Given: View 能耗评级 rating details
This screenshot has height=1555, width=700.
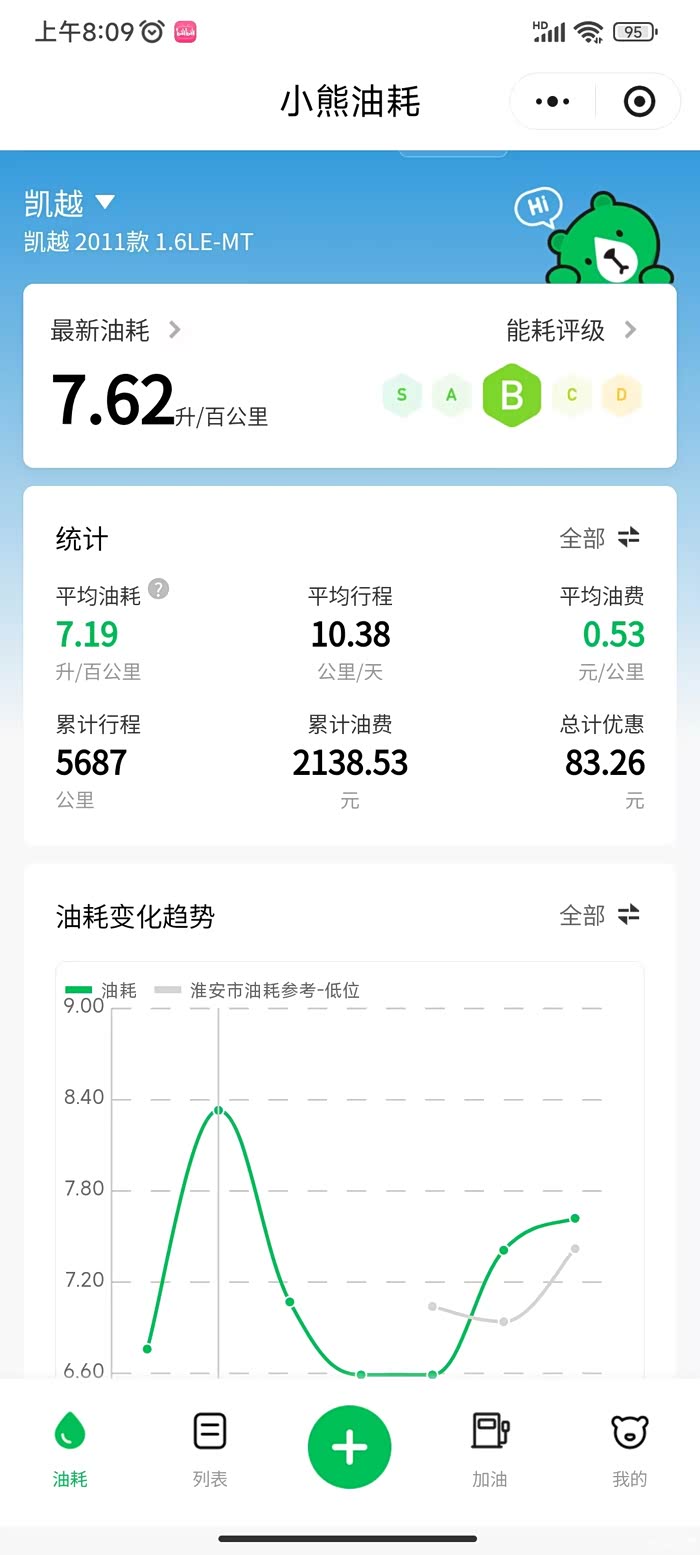Looking at the screenshot, I should point(571,330).
